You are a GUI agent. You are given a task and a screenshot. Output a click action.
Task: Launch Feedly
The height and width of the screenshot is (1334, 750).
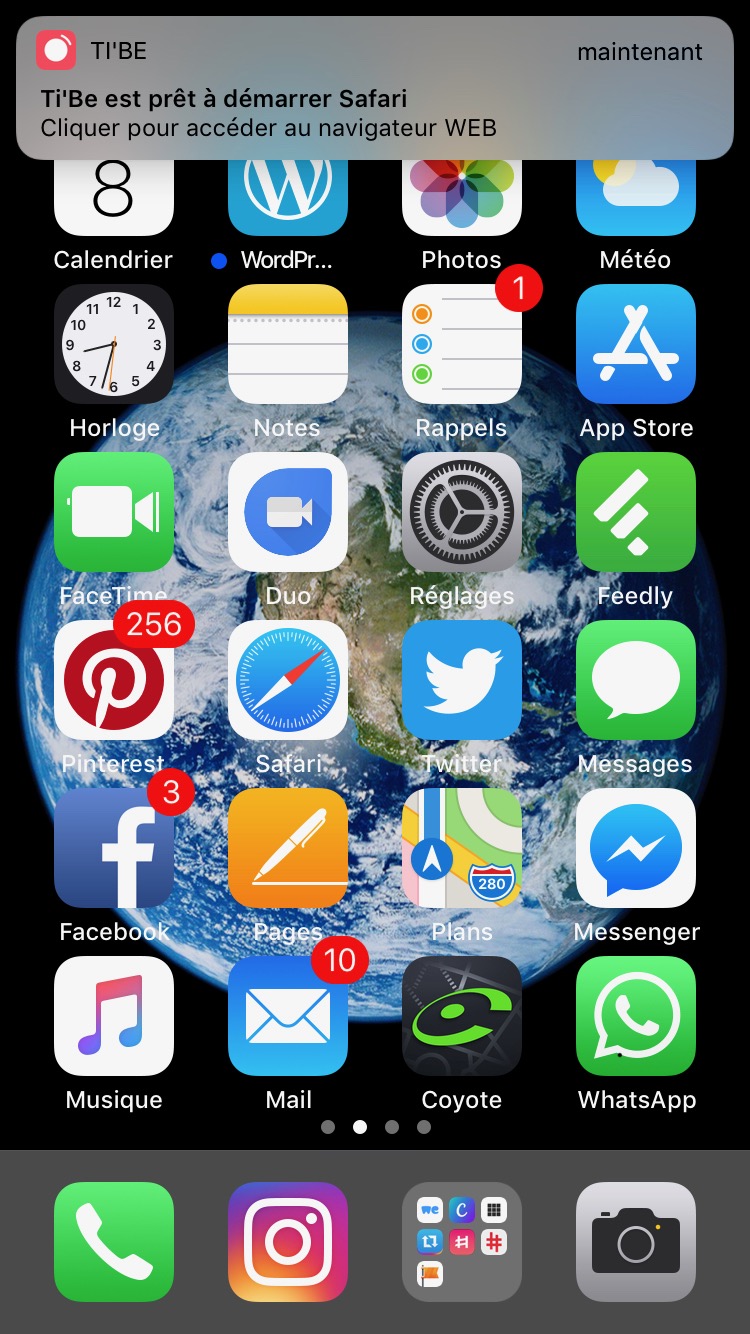[x=636, y=512]
